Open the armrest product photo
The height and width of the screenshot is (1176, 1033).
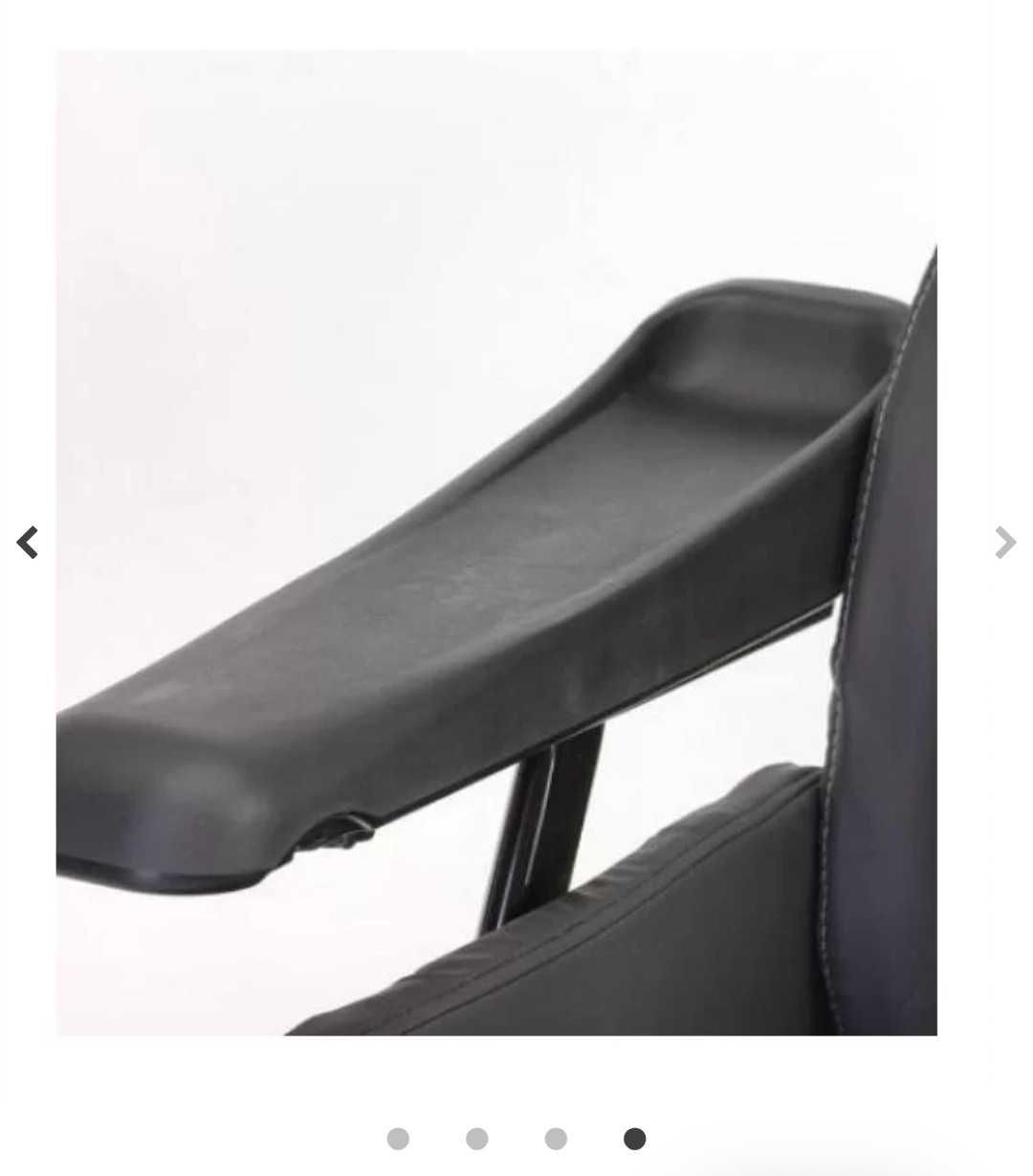495,543
